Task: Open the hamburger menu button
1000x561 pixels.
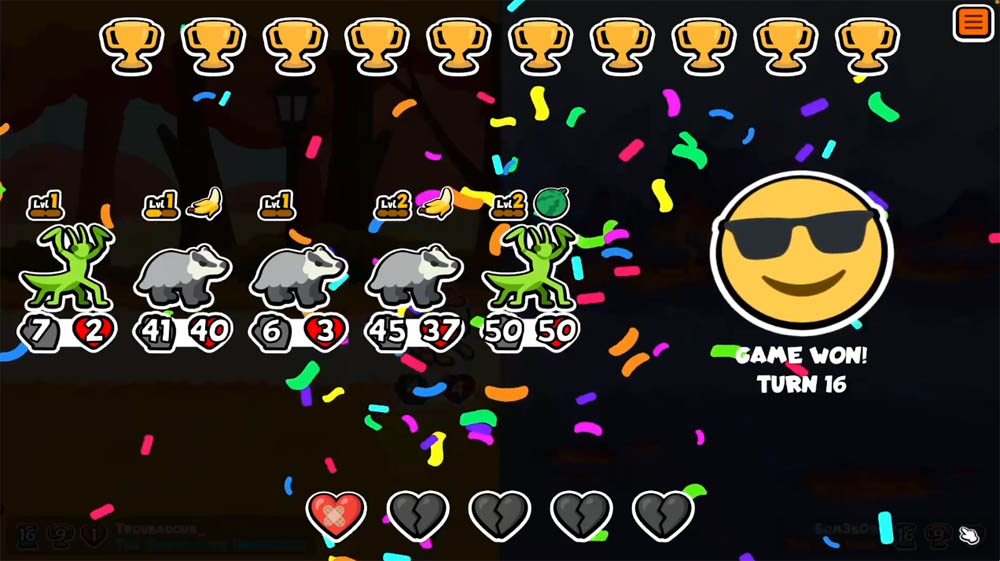Action: (x=972, y=22)
